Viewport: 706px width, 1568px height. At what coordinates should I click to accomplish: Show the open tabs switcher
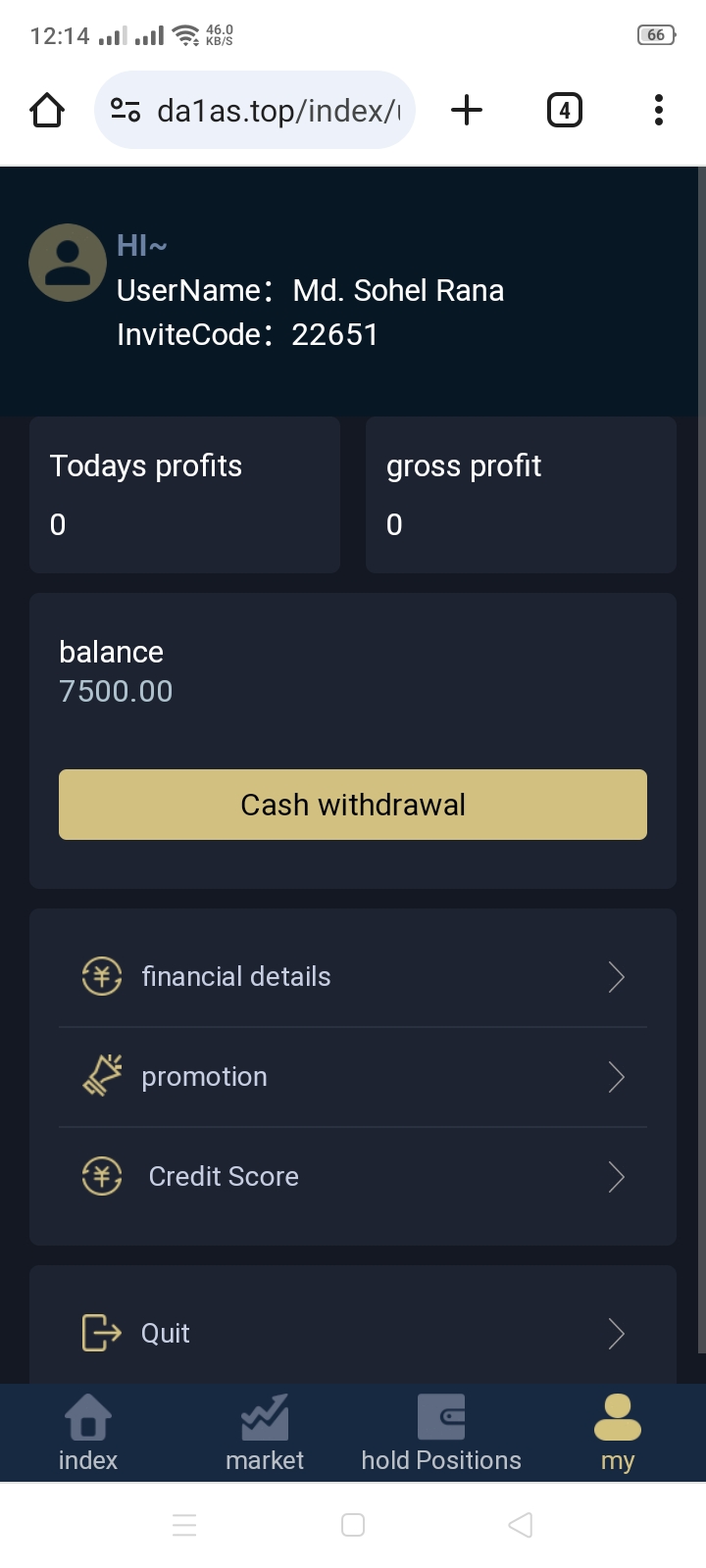click(x=564, y=110)
